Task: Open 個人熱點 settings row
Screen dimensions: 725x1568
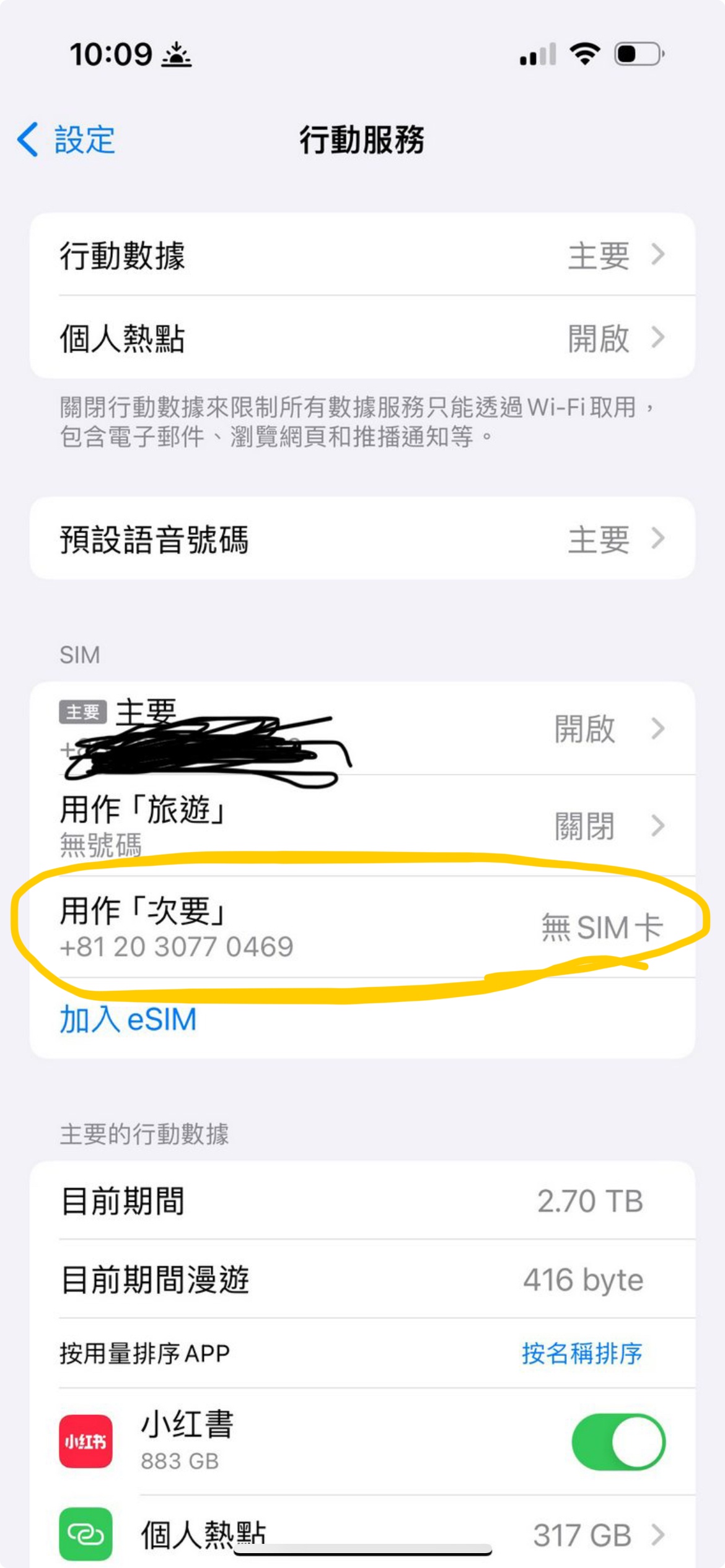Action: tap(362, 338)
